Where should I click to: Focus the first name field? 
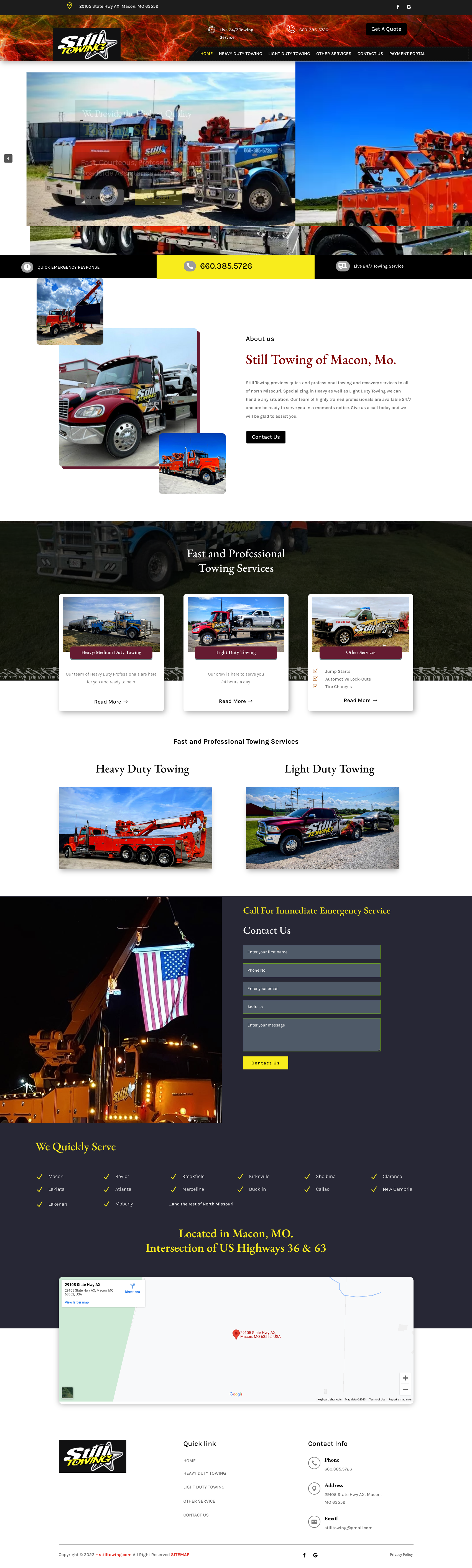[311, 952]
